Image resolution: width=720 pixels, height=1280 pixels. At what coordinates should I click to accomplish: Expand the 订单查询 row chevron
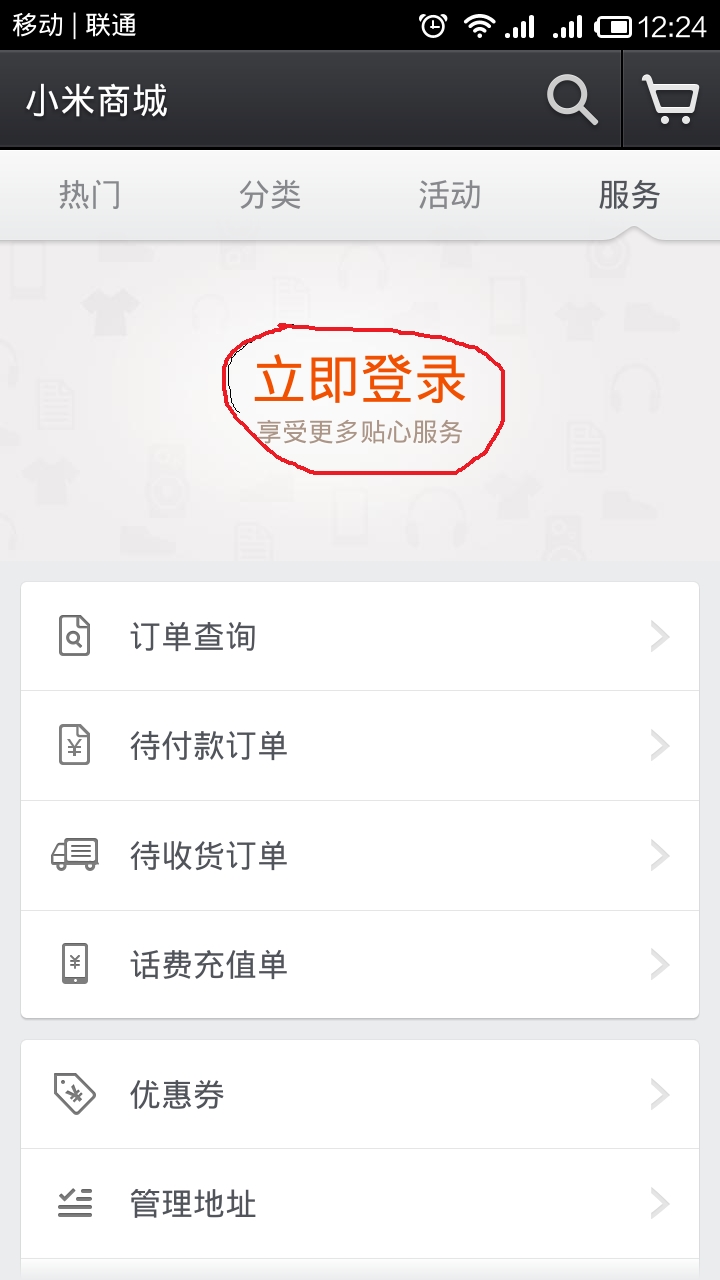659,636
